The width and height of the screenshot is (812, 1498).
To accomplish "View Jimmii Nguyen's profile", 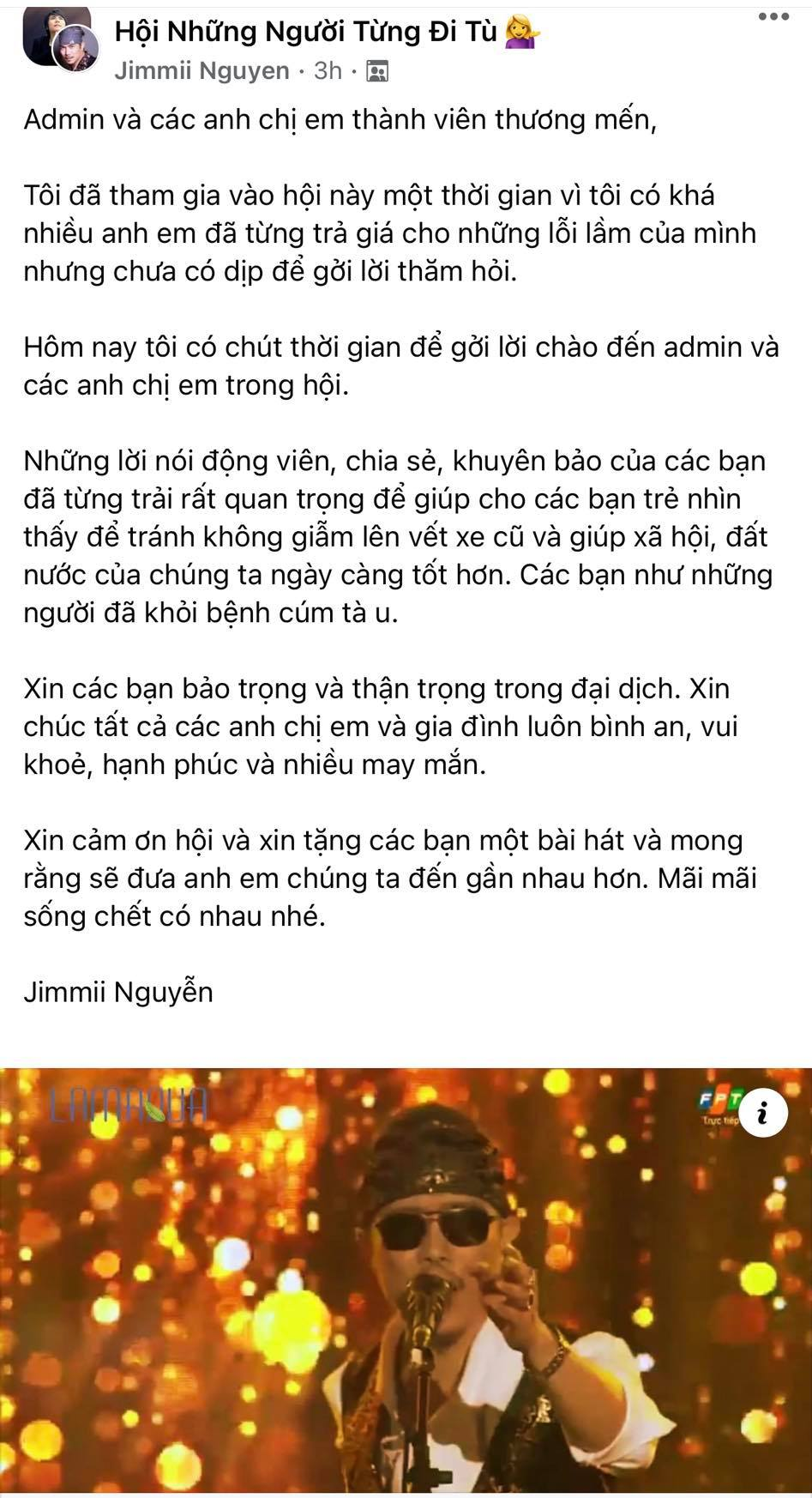I will click(201, 71).
